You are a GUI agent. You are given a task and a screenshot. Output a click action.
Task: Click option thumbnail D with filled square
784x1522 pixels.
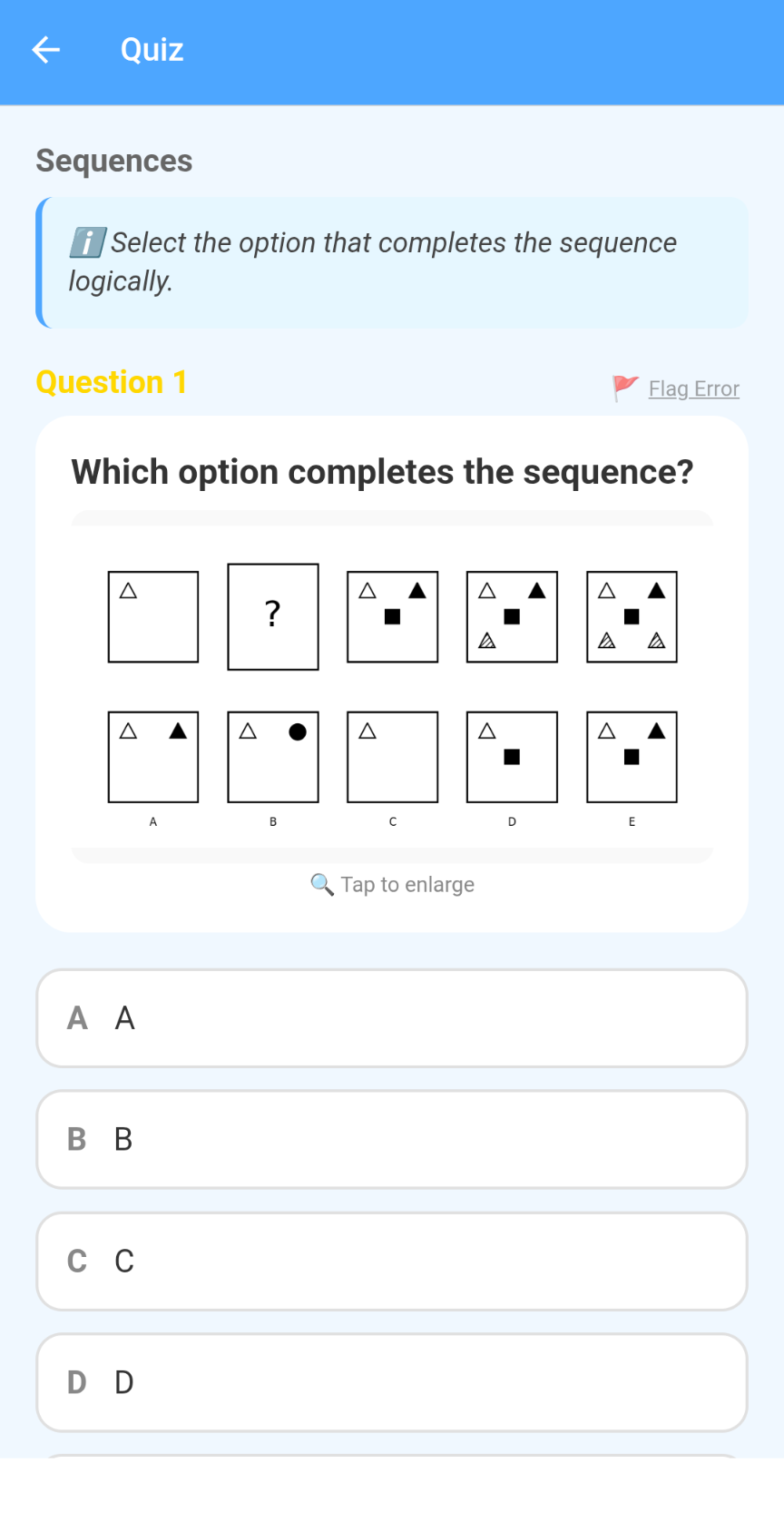pyautogui.click(x=511, y=756)
